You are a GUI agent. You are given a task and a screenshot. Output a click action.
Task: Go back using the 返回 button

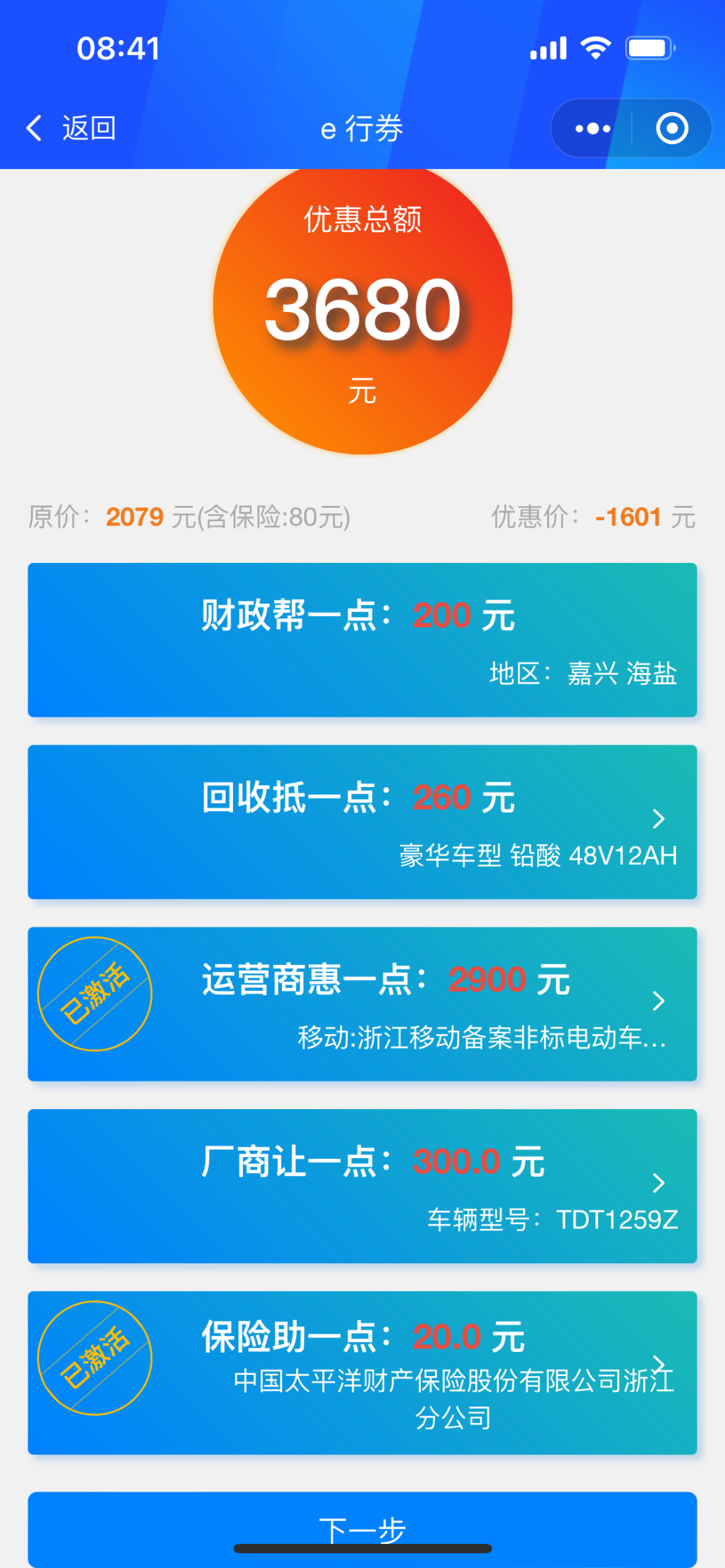[x=71, y=127]
